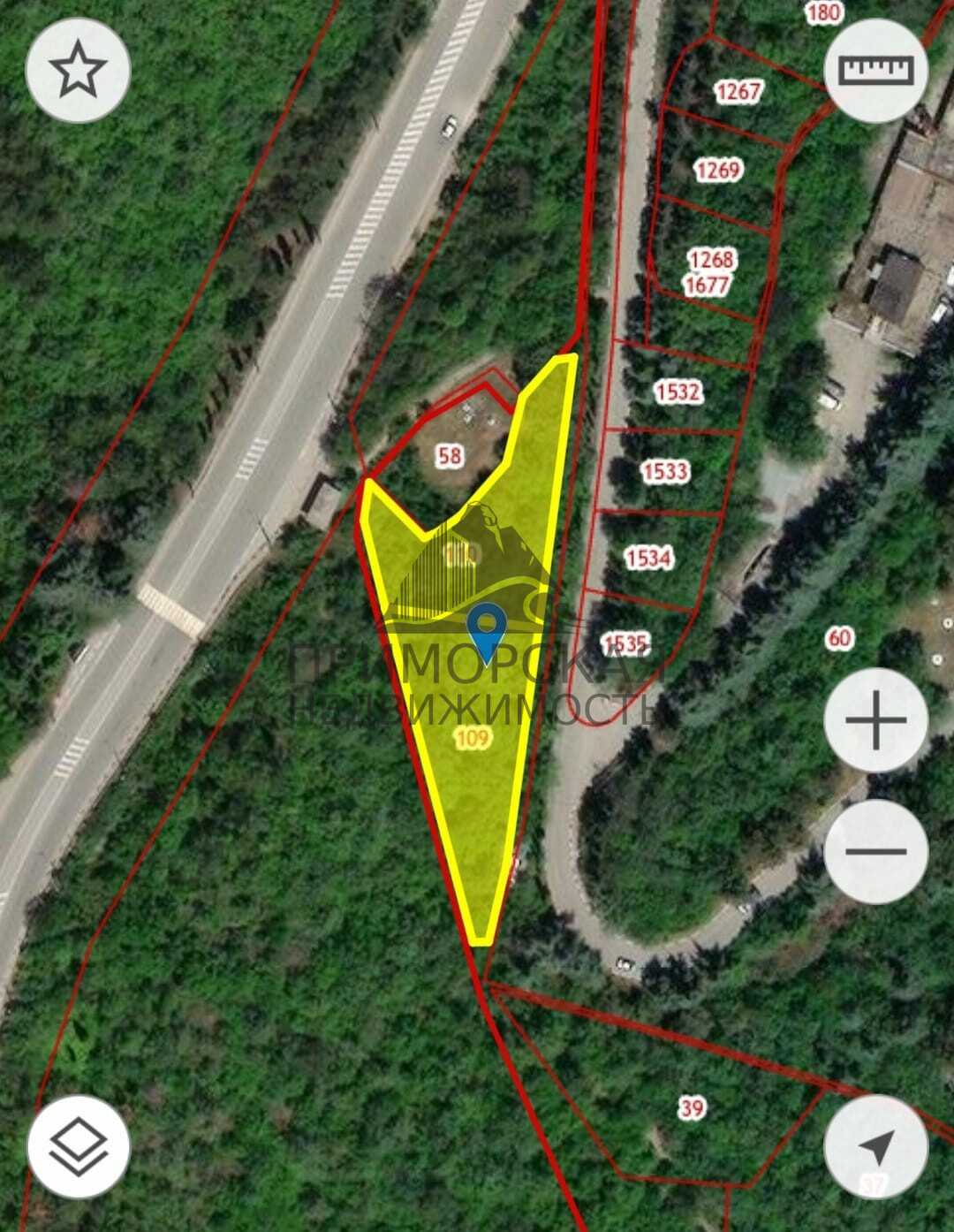
Task: Open the map layers selector
Action: (x=79, y=1146)
